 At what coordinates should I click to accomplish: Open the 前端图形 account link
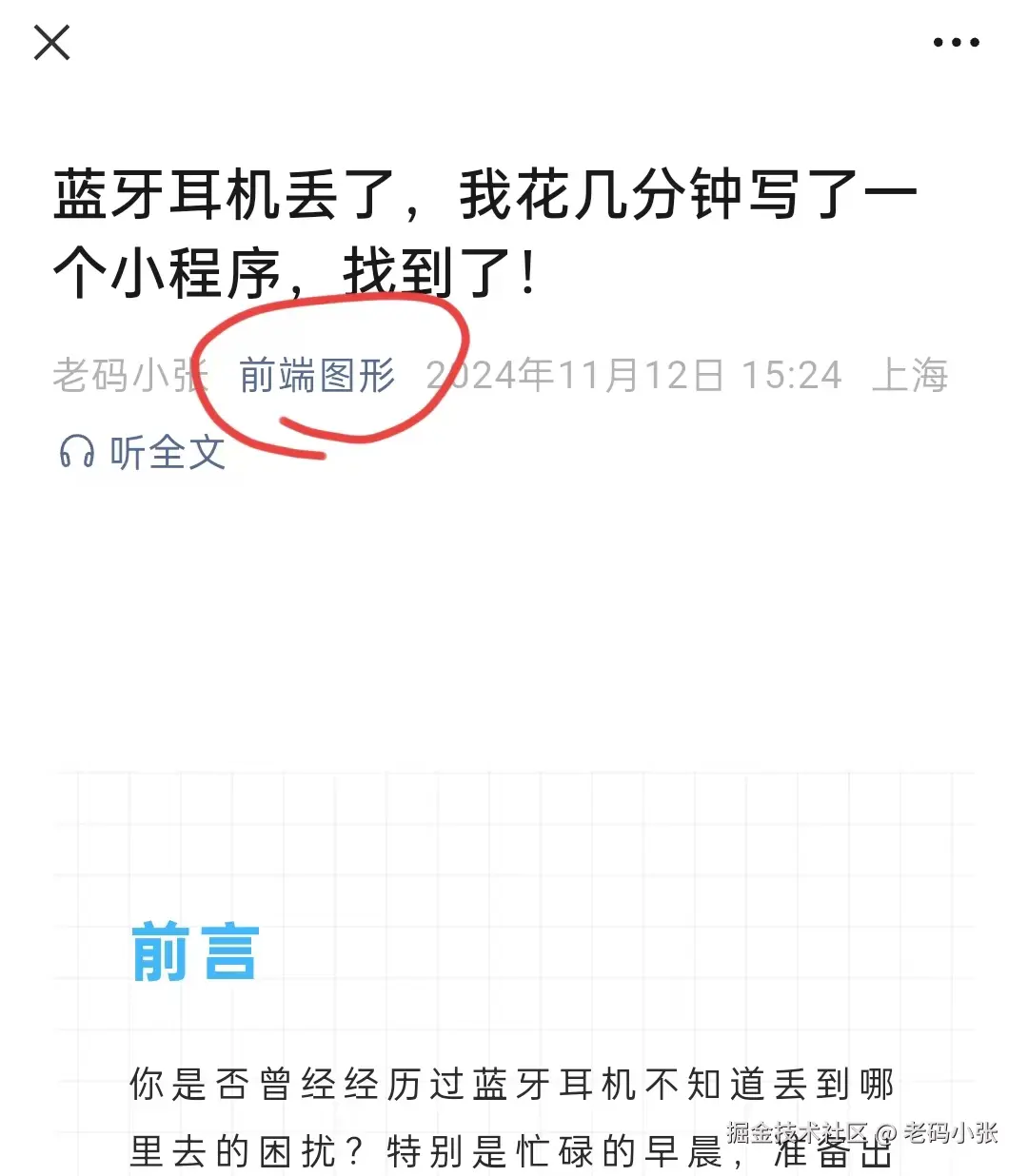pos(317,376)
